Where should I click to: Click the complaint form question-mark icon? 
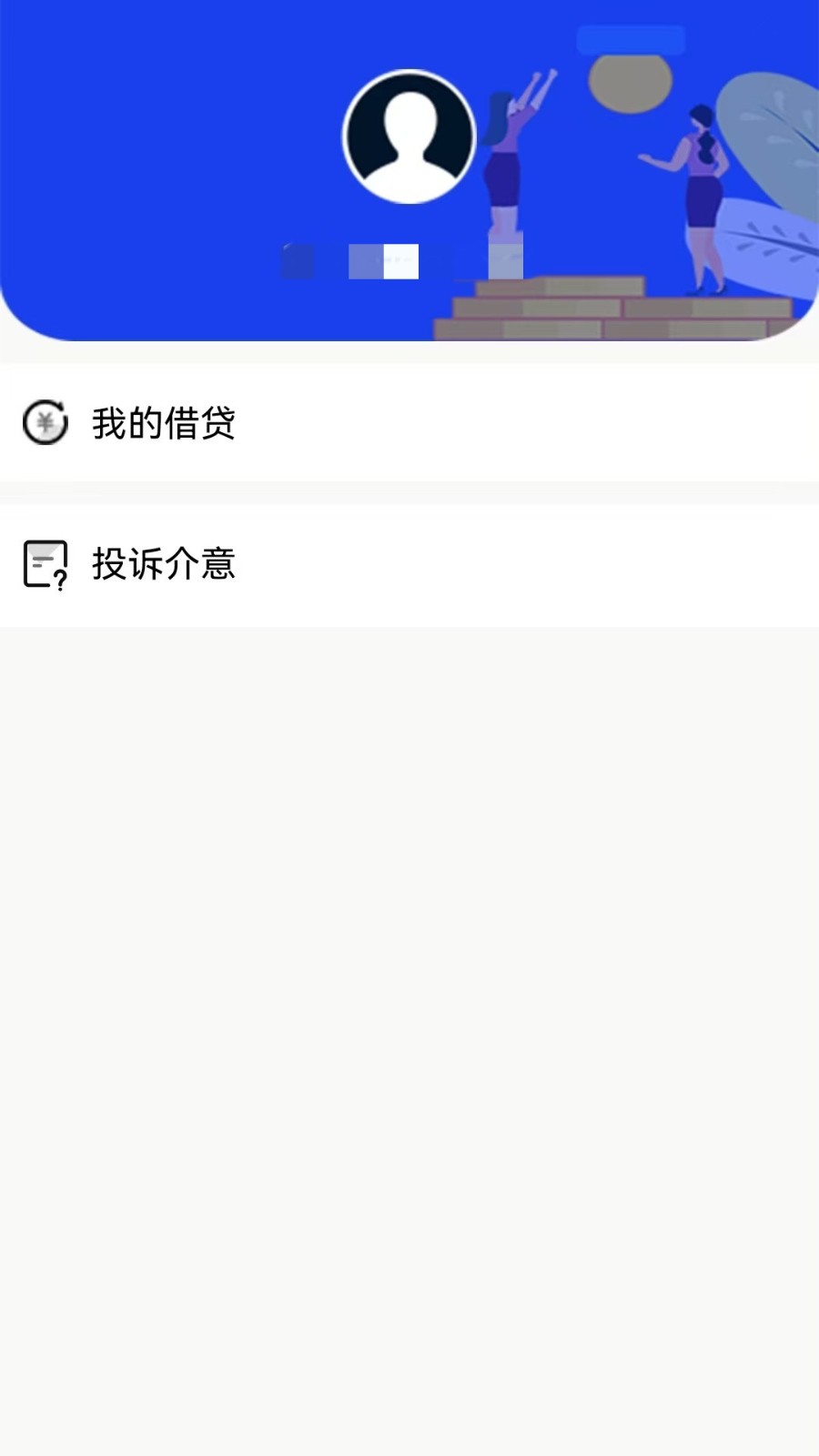(x=45, y=564)
